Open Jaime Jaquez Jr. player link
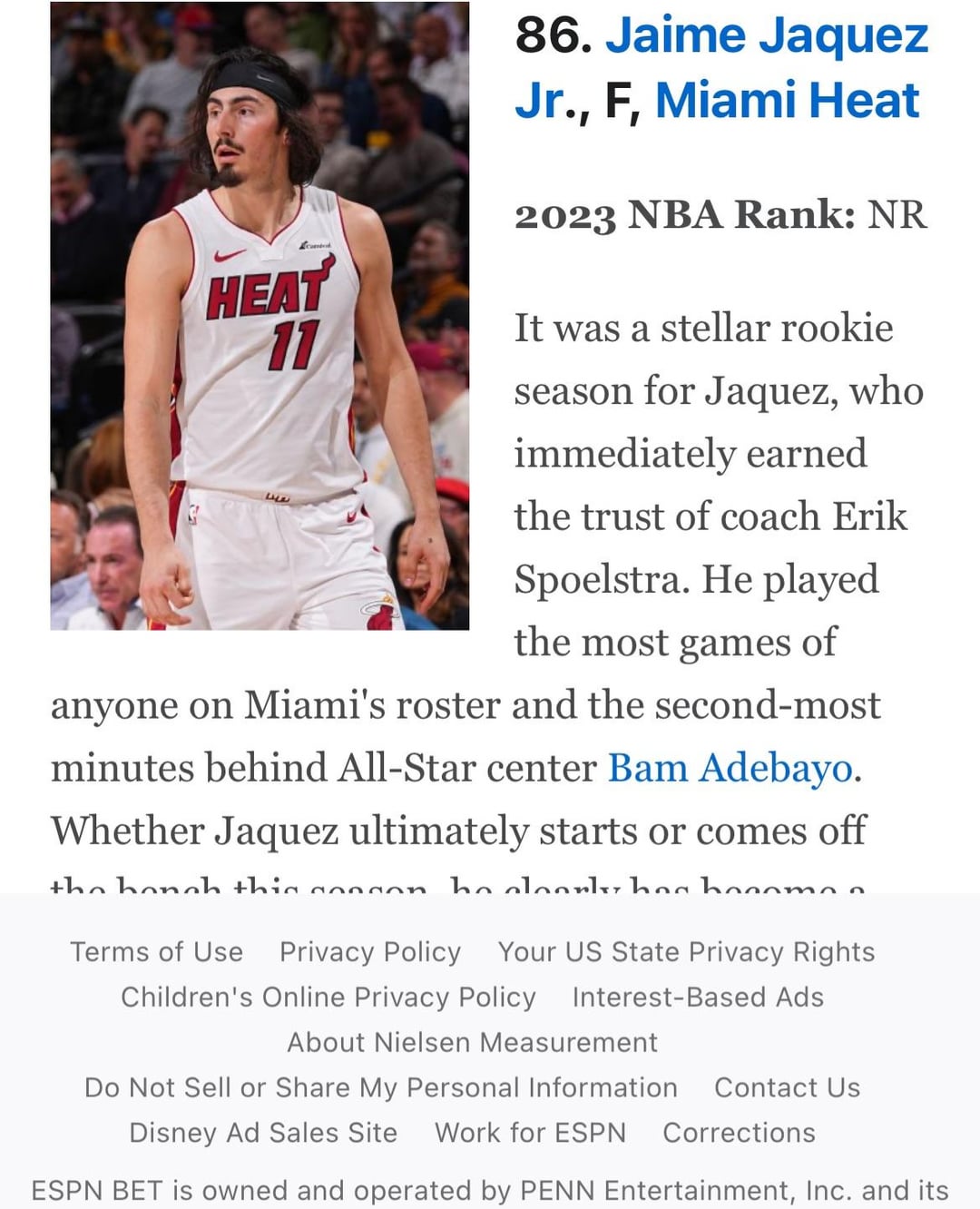The image size is (980, 1209). (767, 38)
